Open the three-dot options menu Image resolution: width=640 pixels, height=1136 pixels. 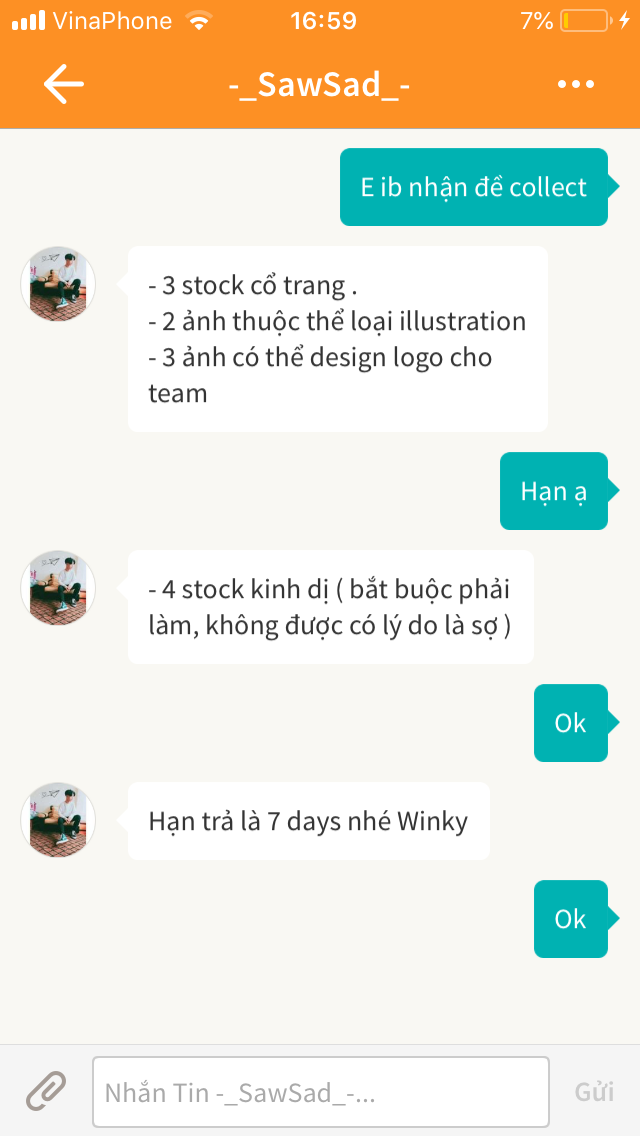pyautogui.click(x=576, y=84)
